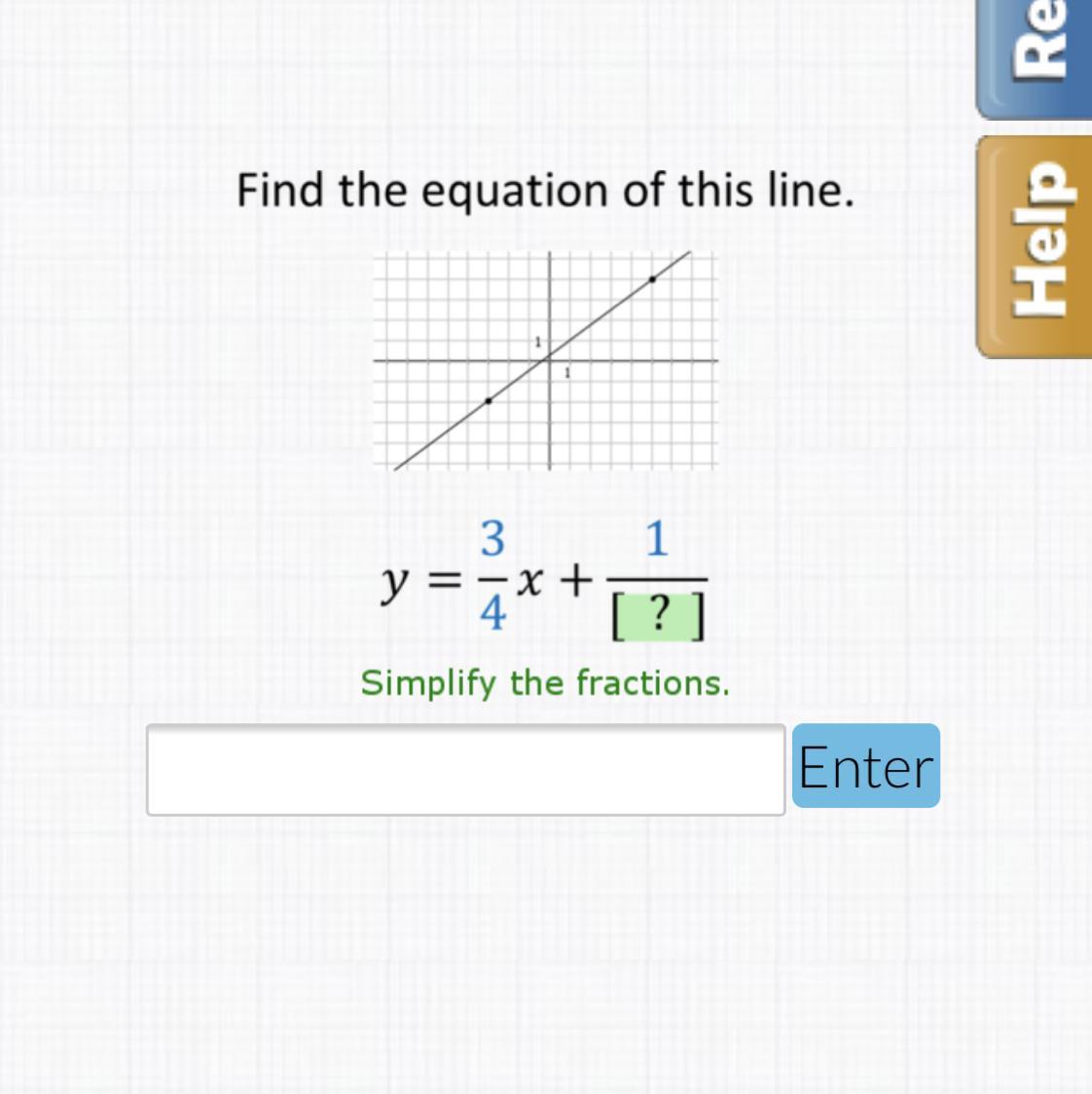Submit the answer with Enter
The width and height of the screenshot is (1092, 1094).
pyautogui.click(x=866, y=765)
